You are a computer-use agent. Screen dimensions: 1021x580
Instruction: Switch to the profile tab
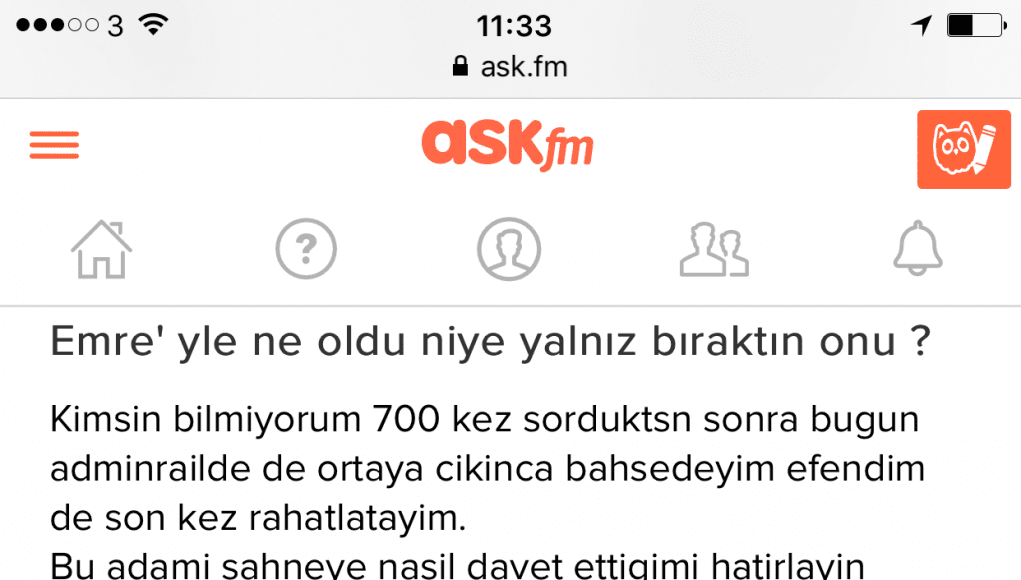click(509, 249)
